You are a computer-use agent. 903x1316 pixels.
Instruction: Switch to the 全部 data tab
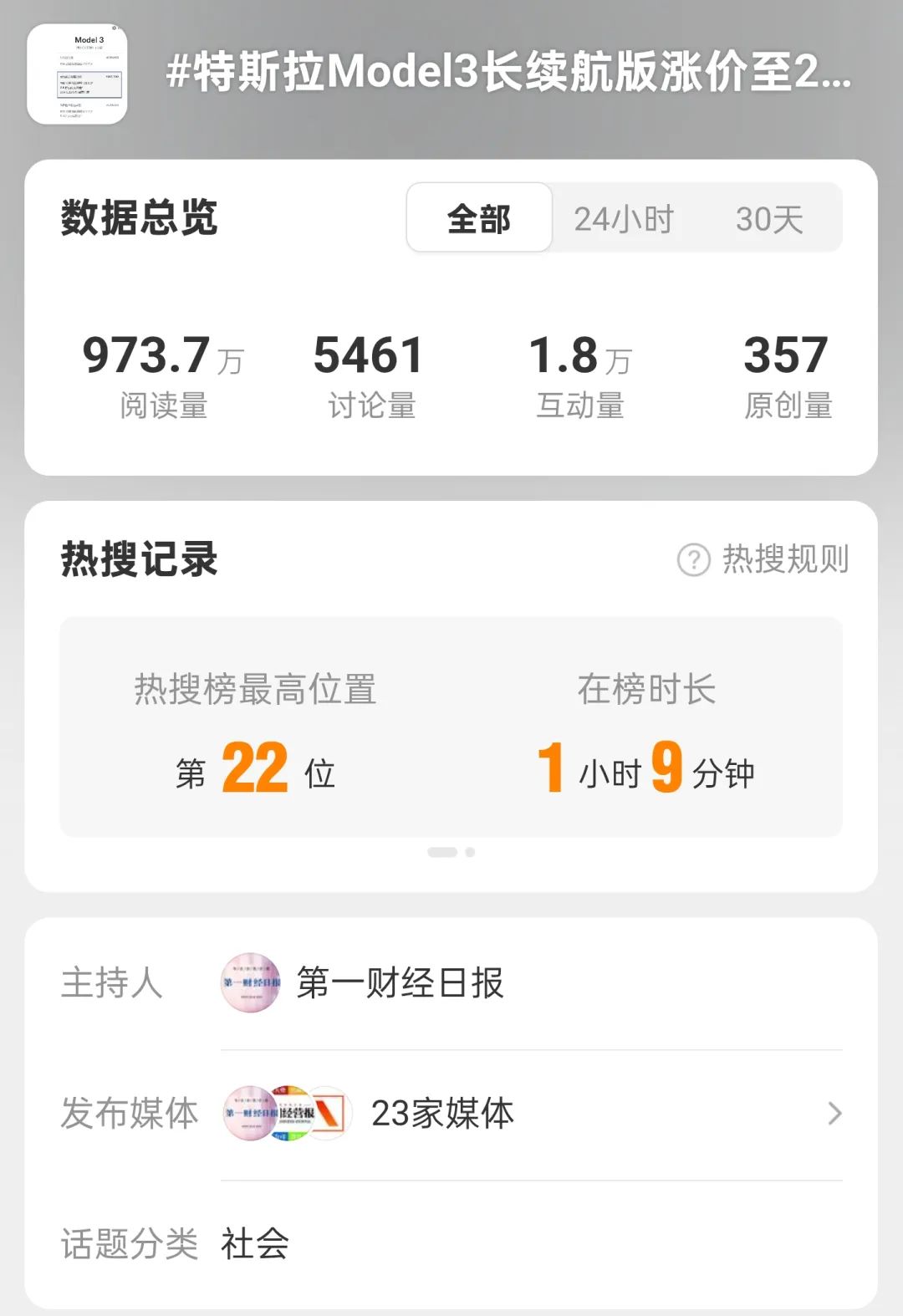[479, 219]
